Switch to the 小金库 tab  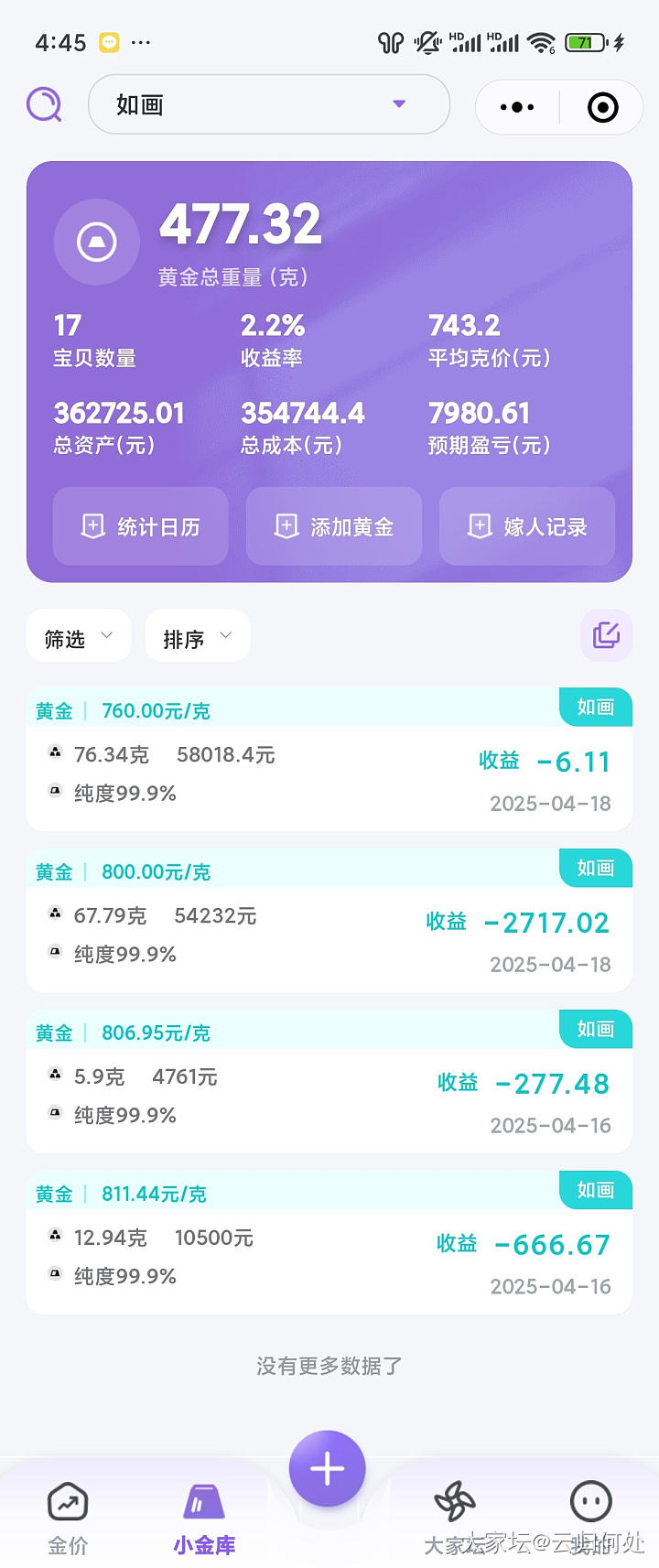tap(205, 1518)
